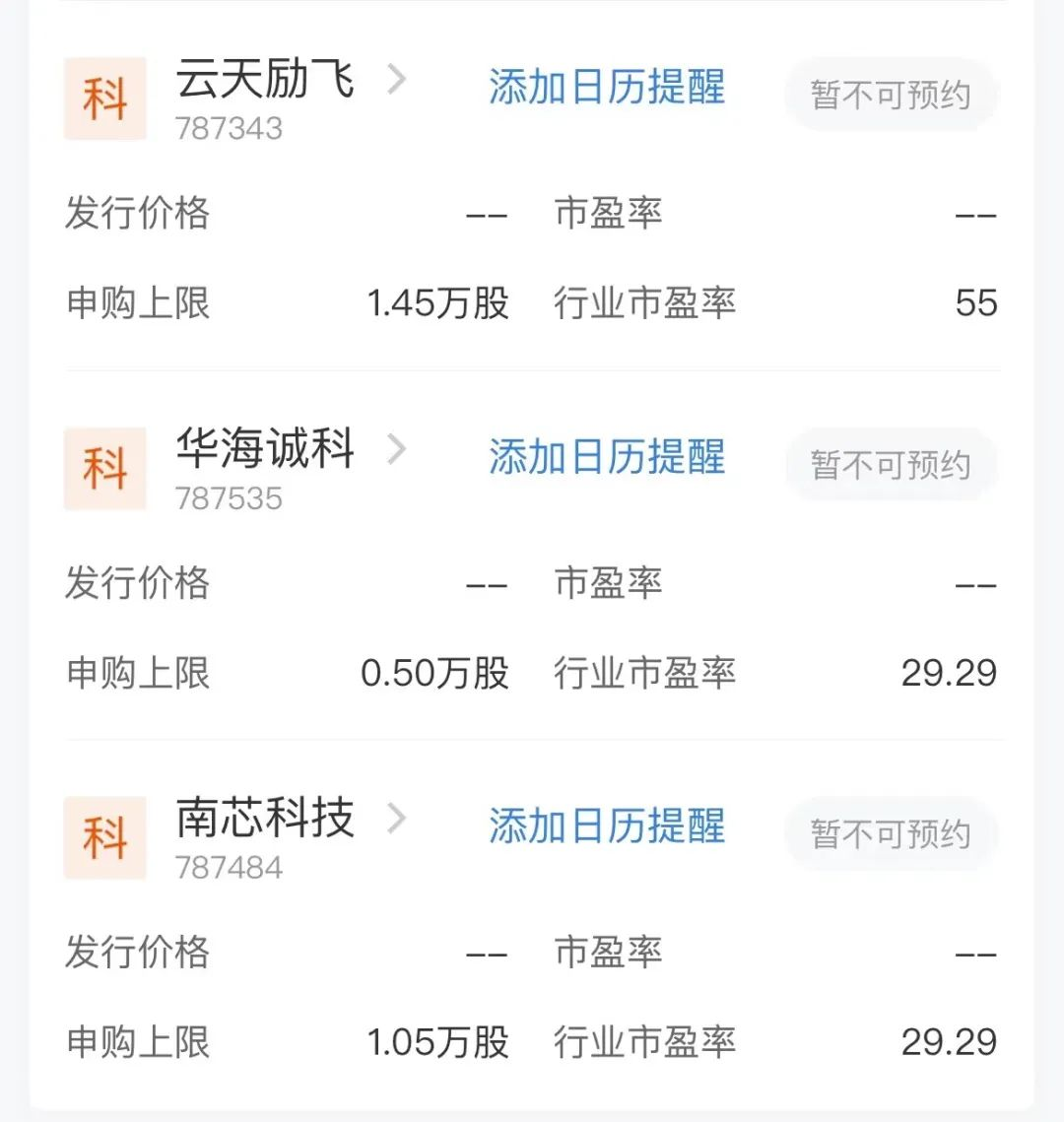The height and width of the screenshot is (1122, 1064).
Task: Open 华海诚科 stock details
Action: (x=266, y=450)
